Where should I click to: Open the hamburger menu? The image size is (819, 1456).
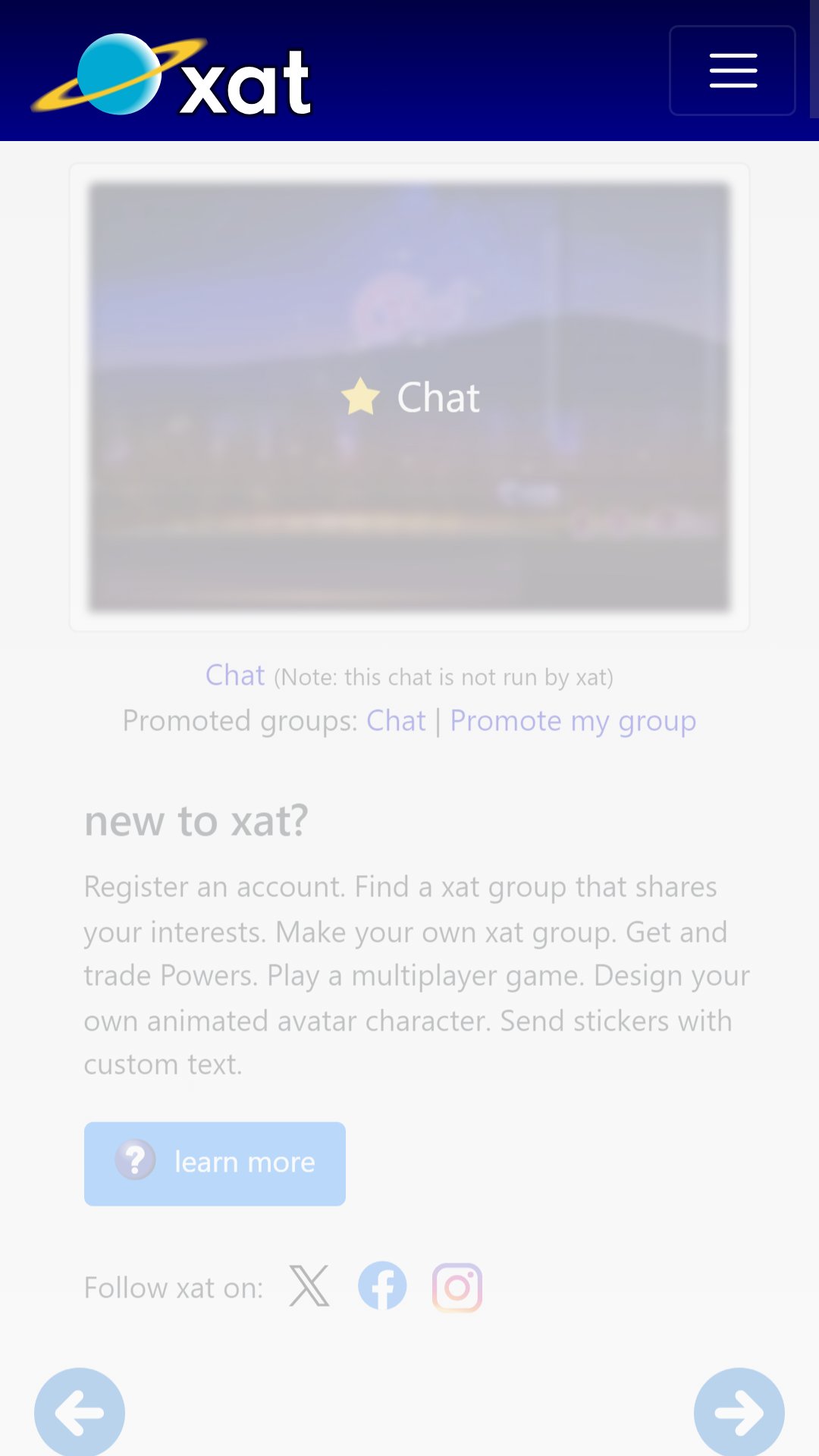click(733, 71)
